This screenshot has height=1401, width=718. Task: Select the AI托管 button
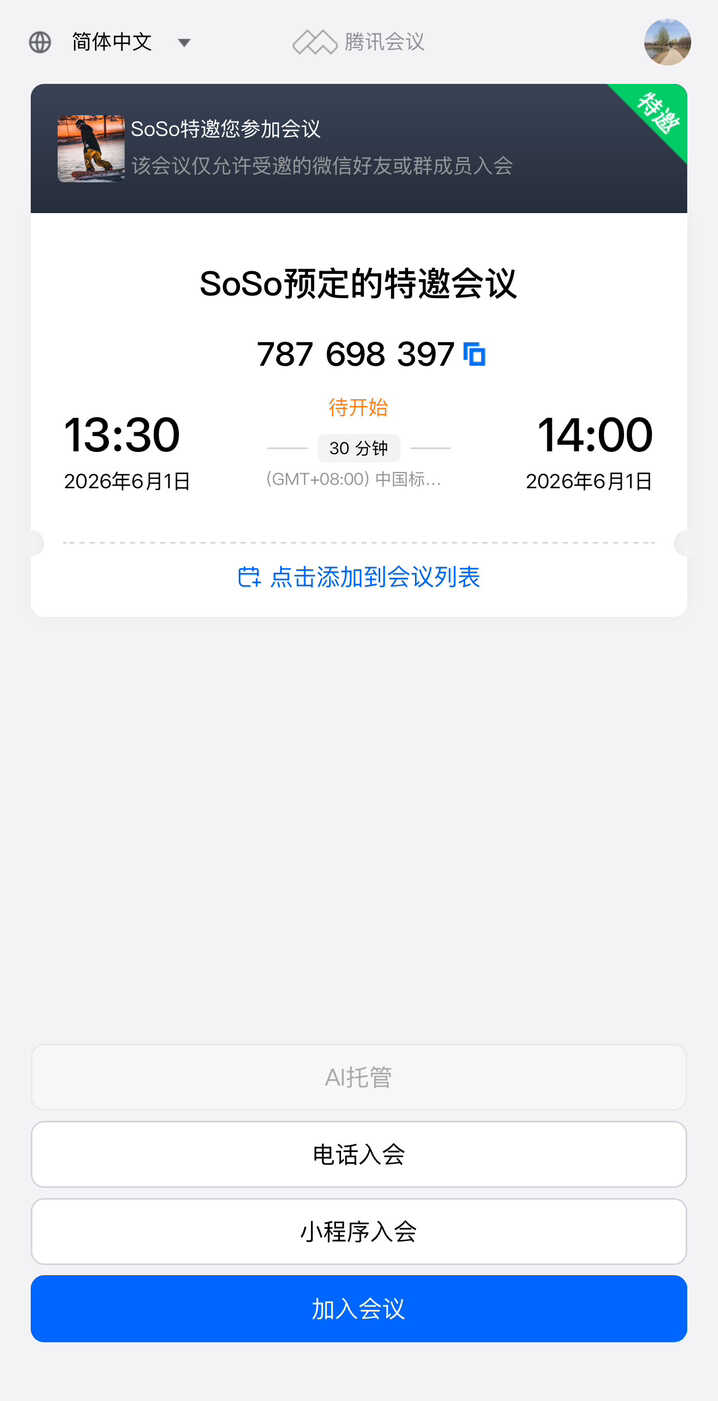359,1077
